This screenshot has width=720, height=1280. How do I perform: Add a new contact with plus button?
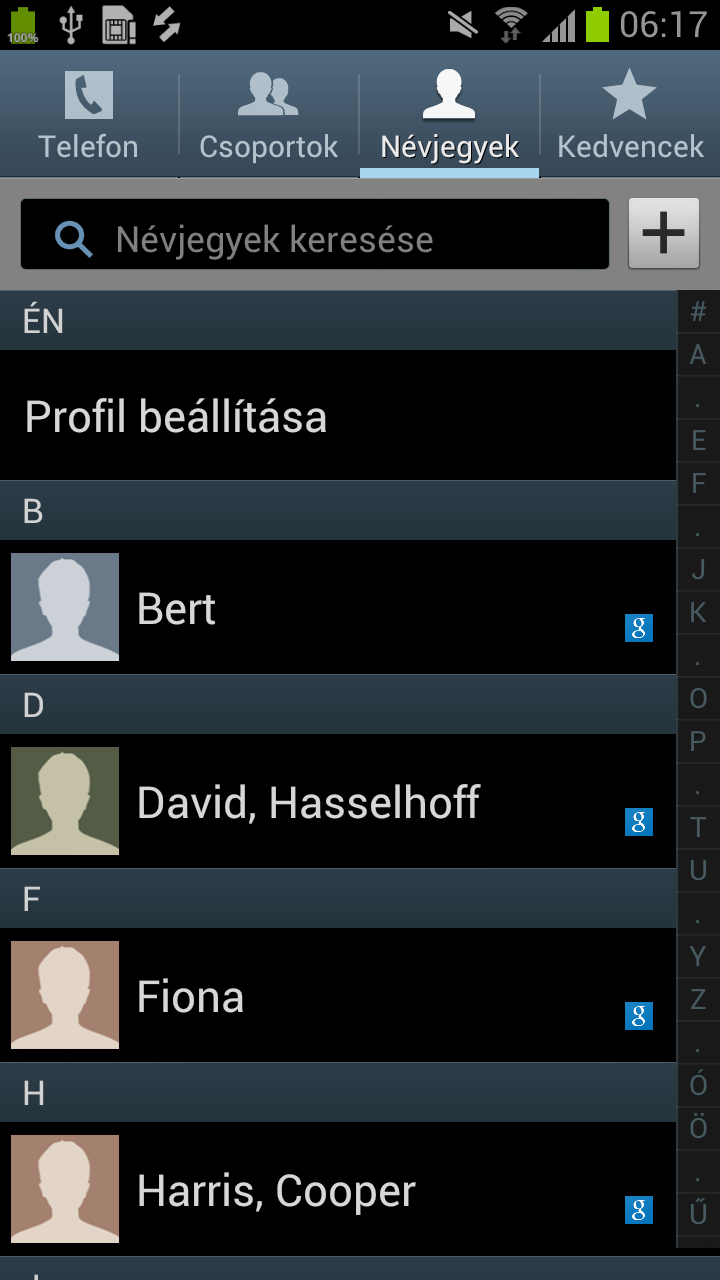click(663, 234)
